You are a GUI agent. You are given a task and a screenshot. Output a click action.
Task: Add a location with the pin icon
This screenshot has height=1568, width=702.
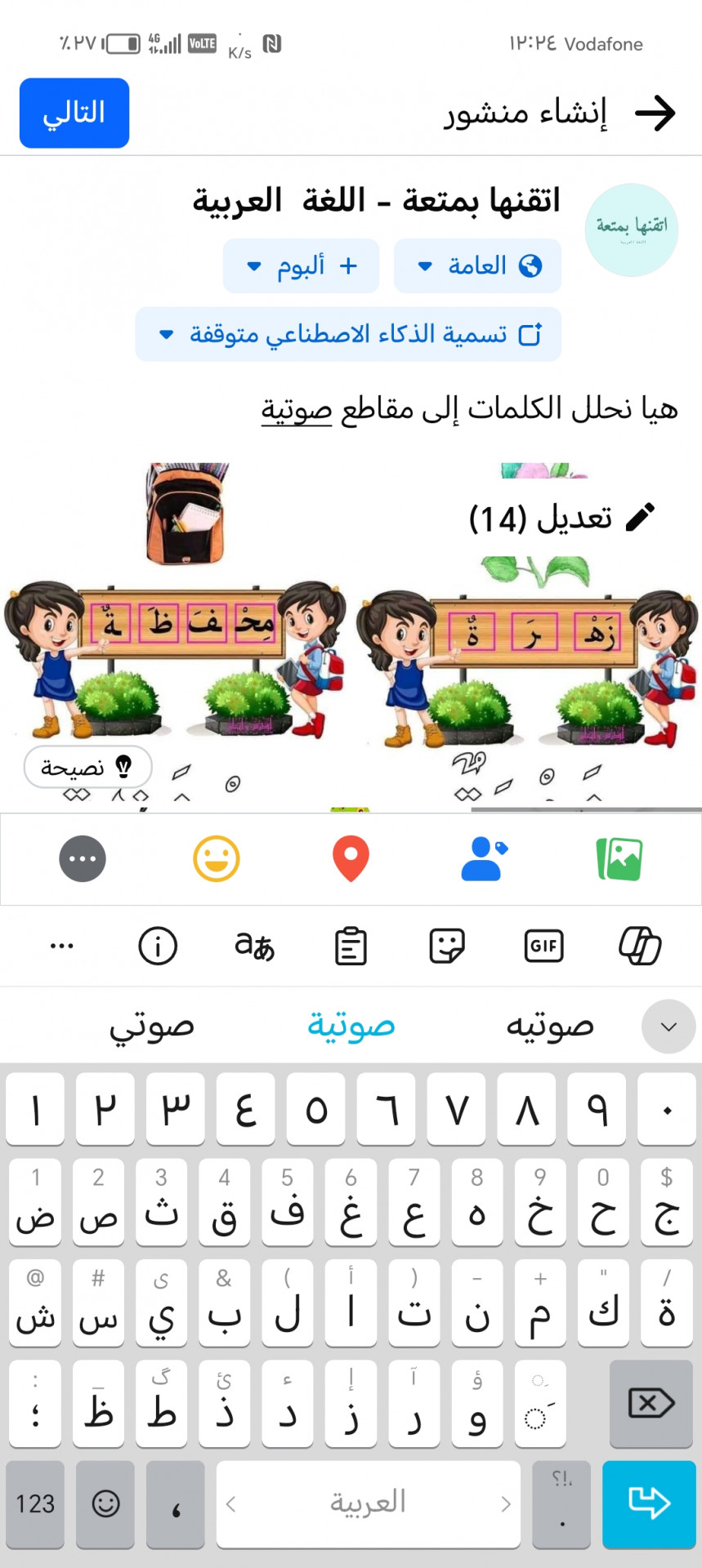pos(351,859)
